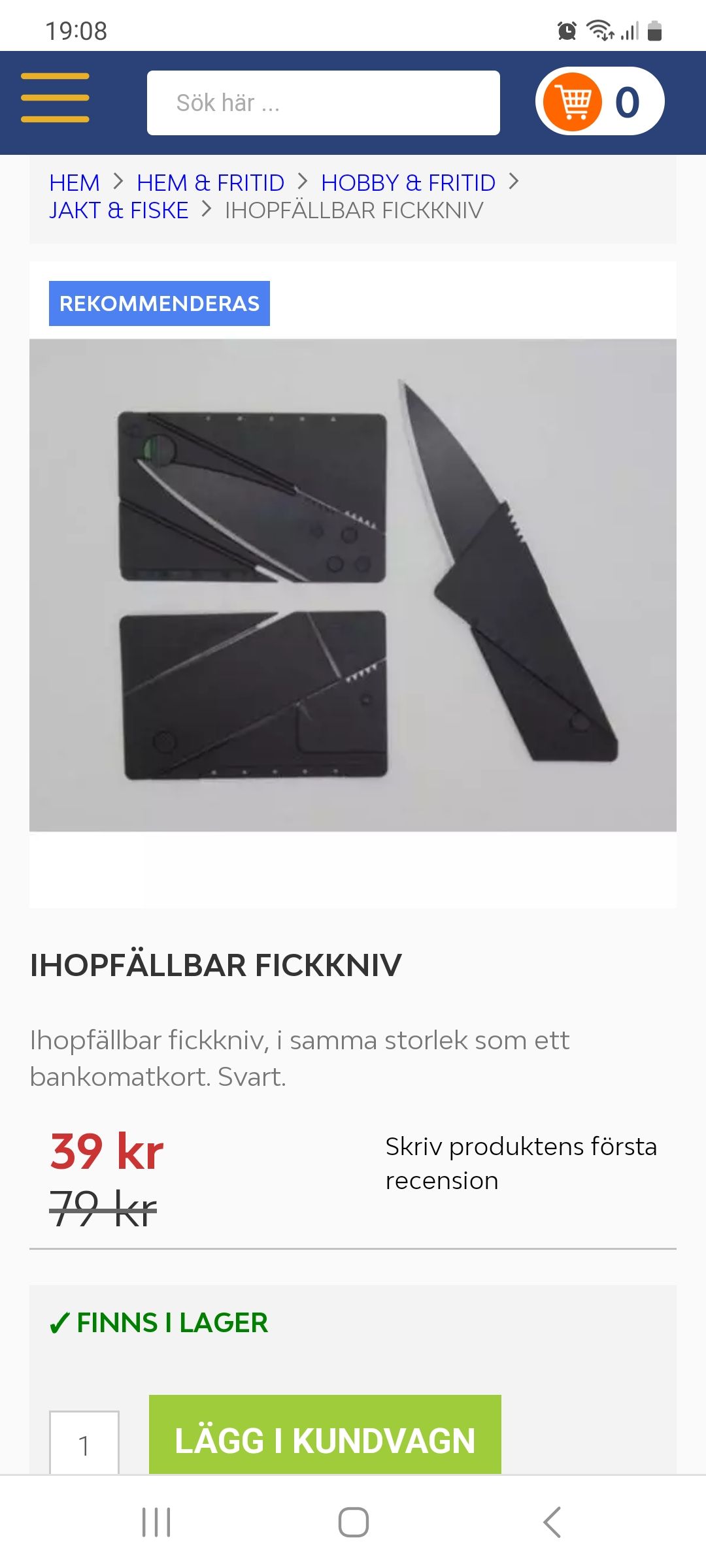Open the hamburger menu

point(55,98)
